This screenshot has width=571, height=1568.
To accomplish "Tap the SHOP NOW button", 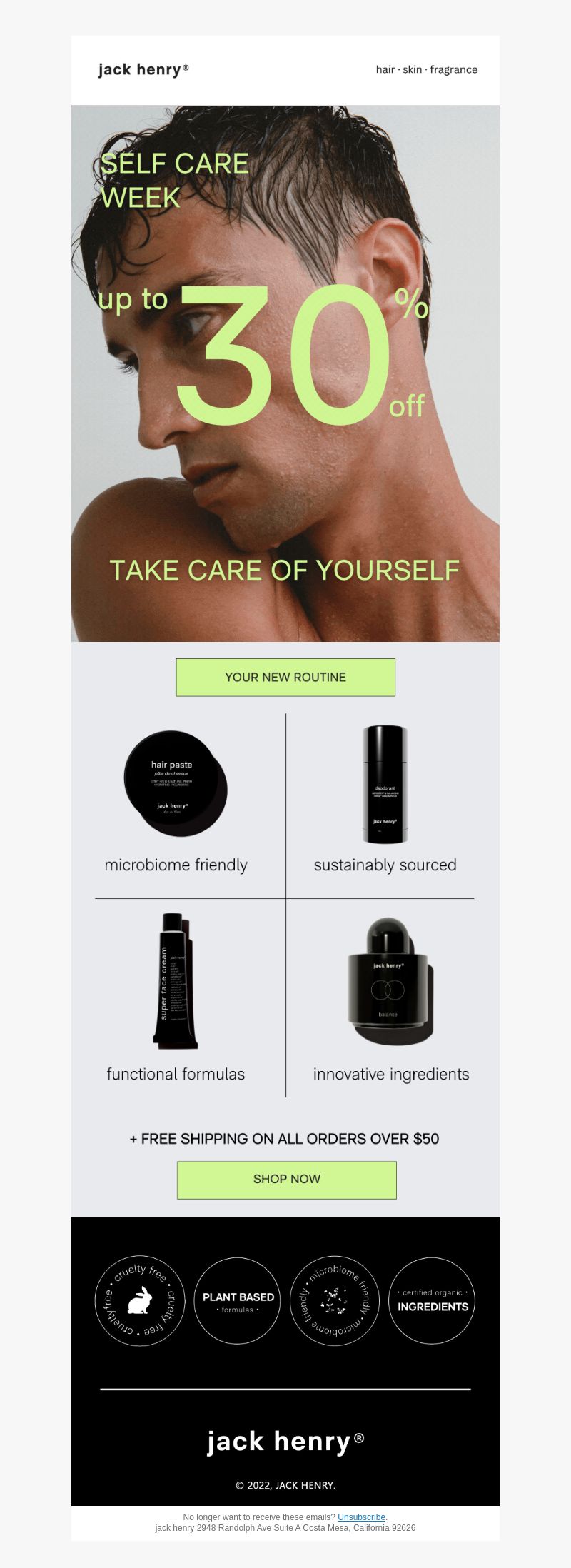I will (x=286, y=1179).
